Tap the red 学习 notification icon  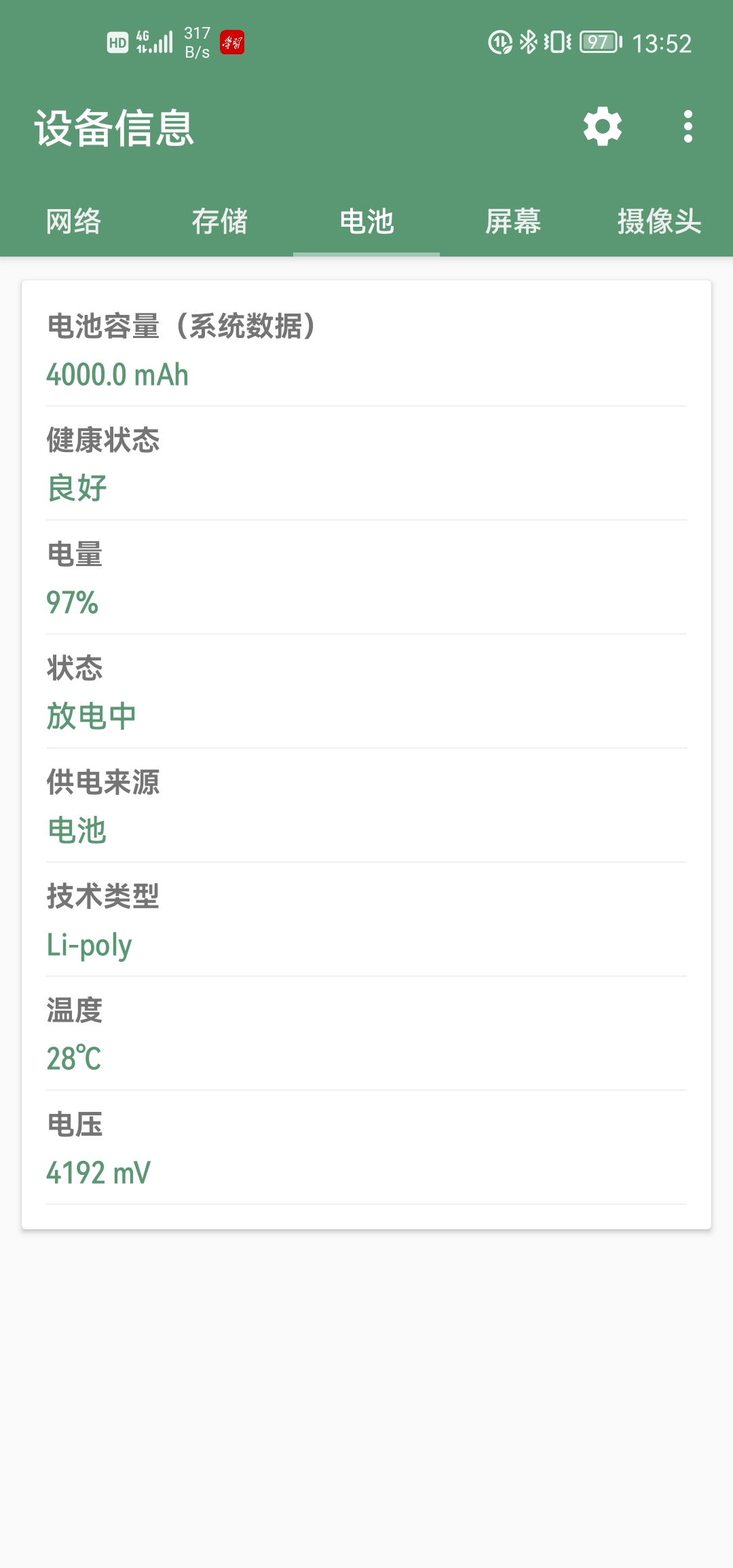click(231, 42)
